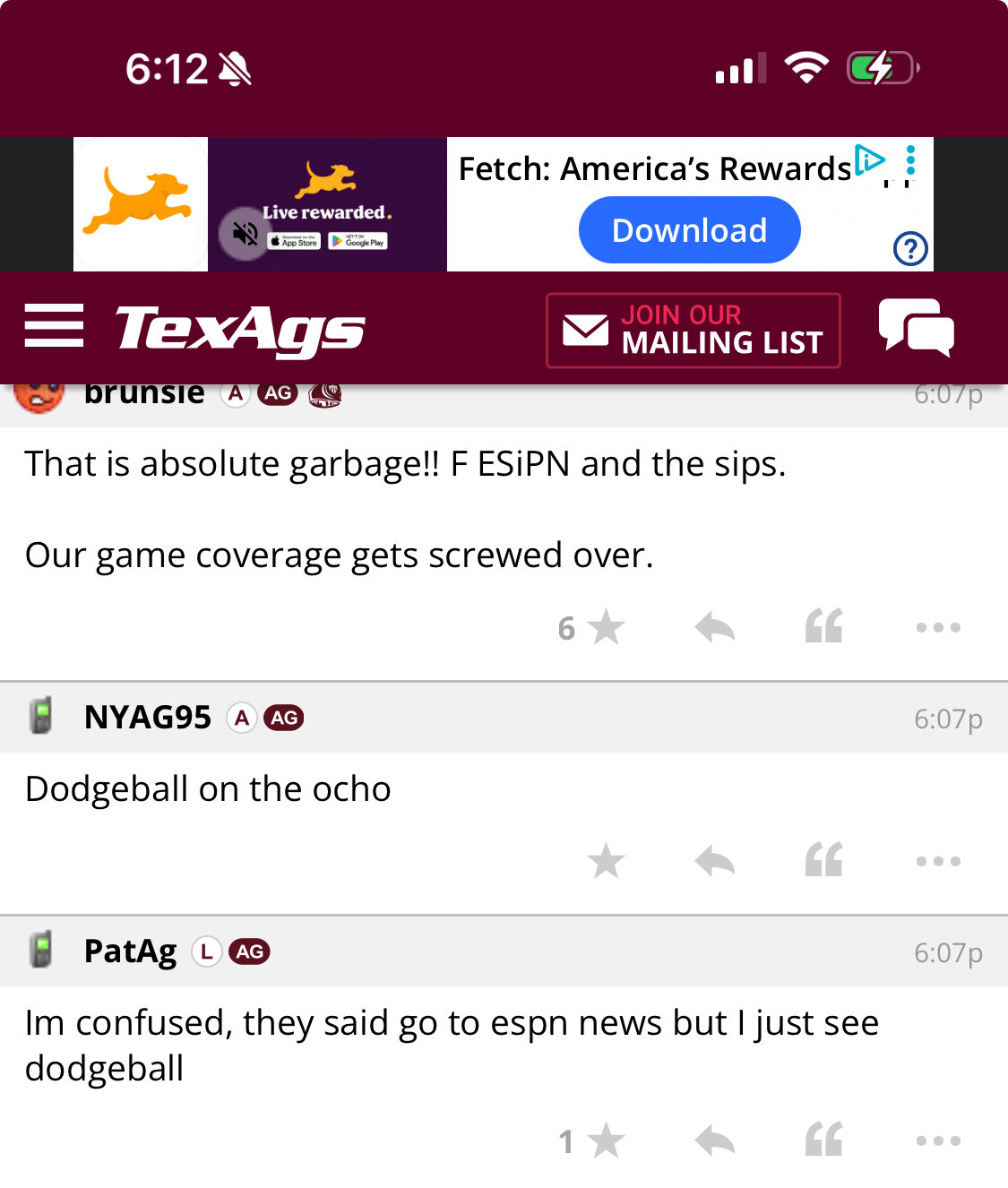Open the hamburger navigation menu

click(x=54, y=325)
